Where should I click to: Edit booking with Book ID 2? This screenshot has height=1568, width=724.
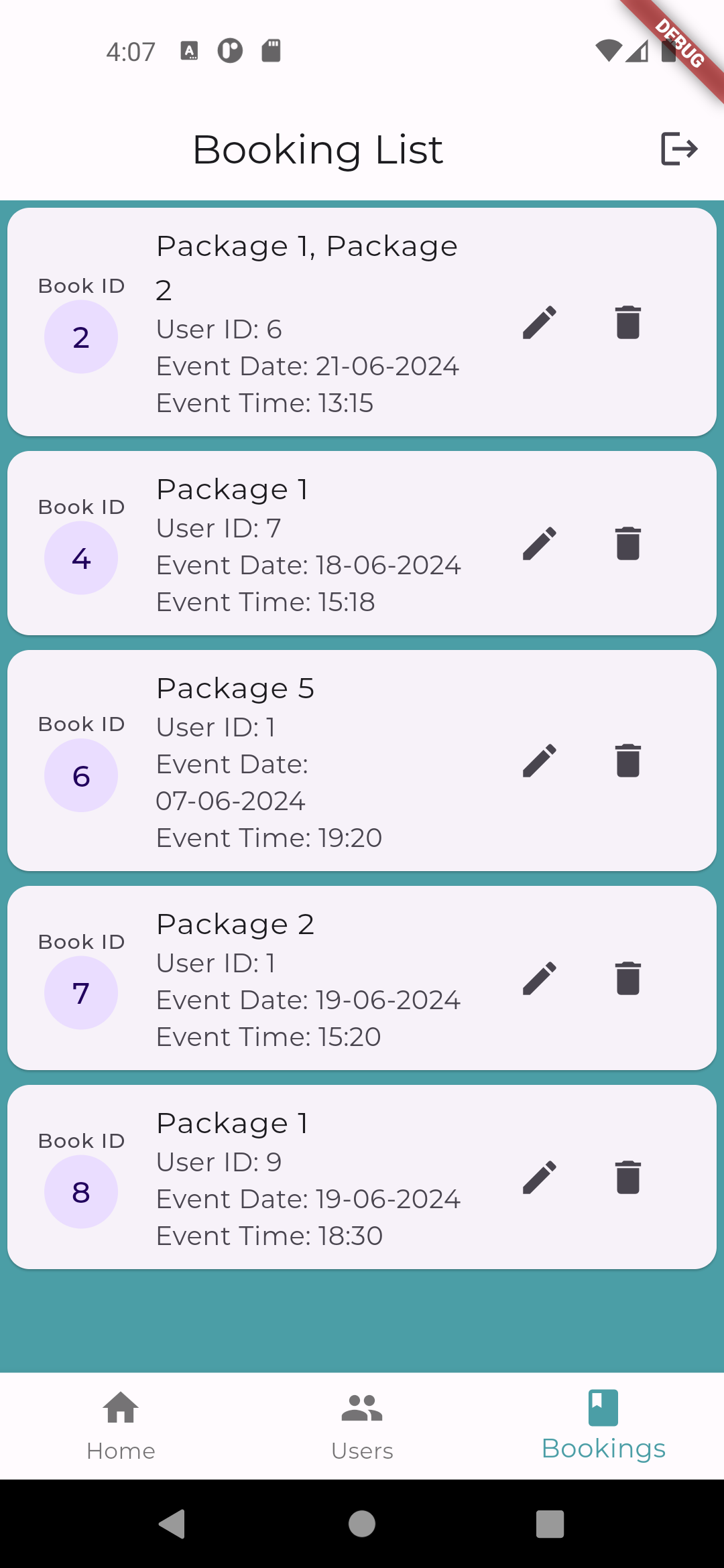click(x=540, y=322)
